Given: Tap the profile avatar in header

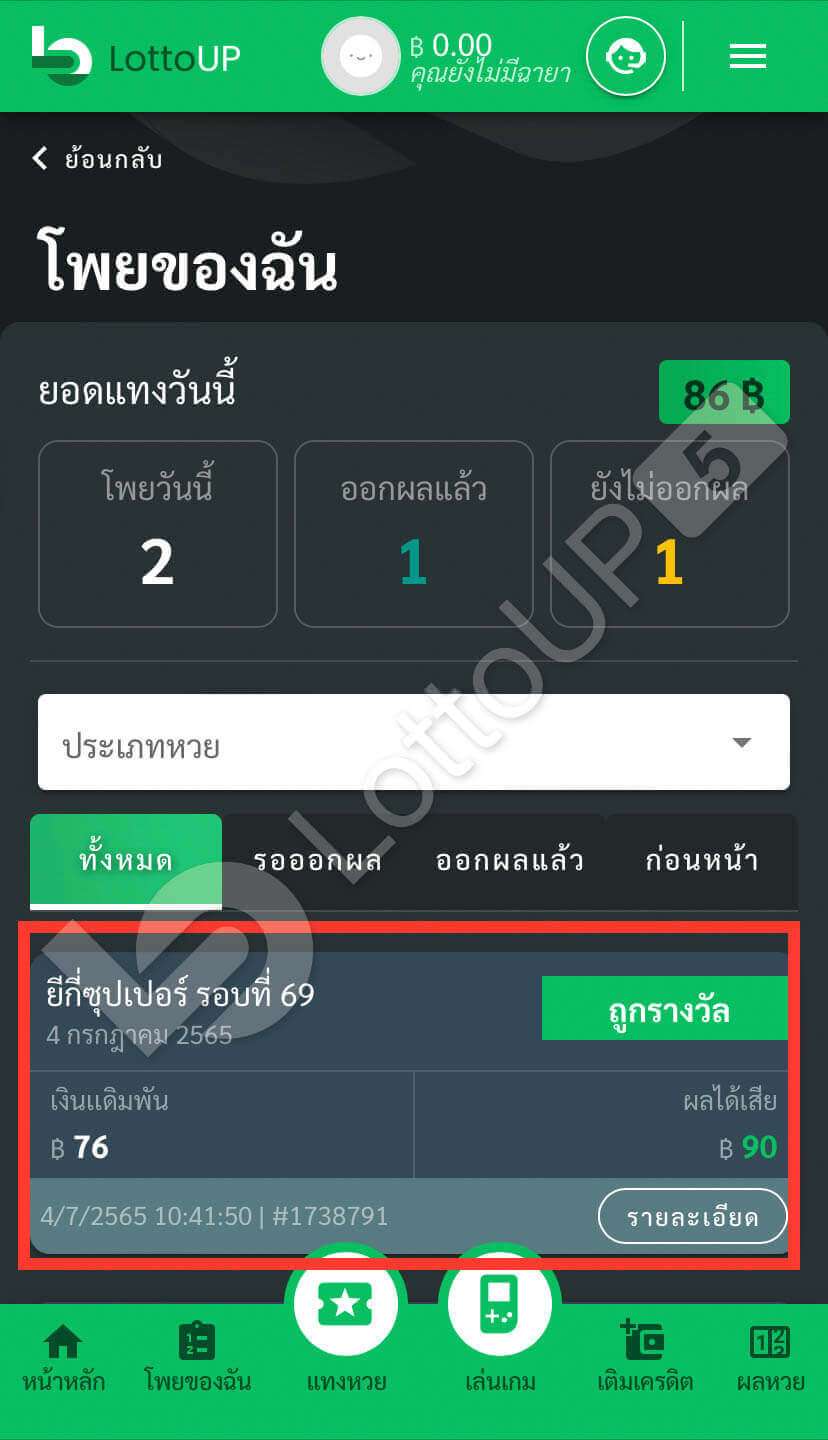Looking at the screenshot, I should (360, 57).
